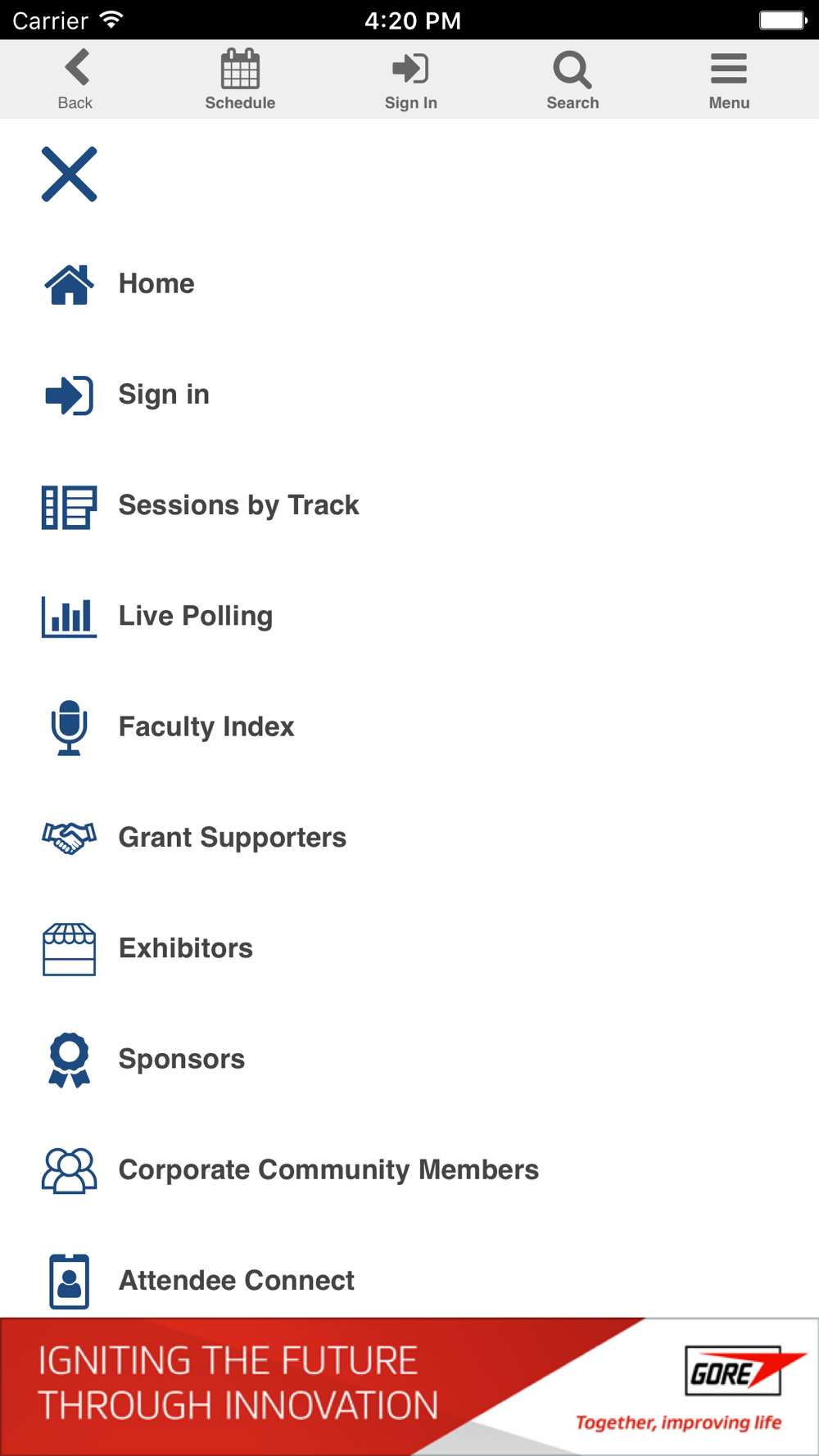View Sponsors

click(x=409, y=1059)
